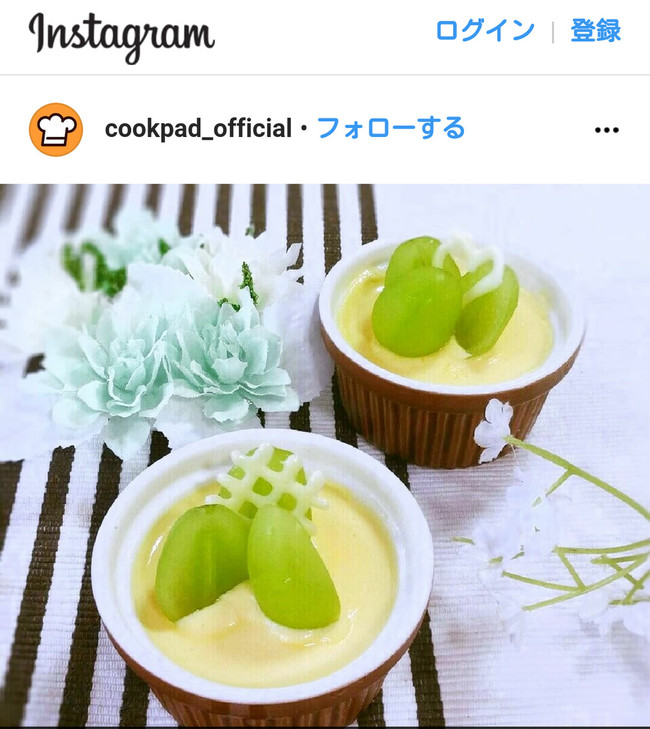650x729 pixels.
Task: Tap the ログイン link
Action: coord(485,31)
